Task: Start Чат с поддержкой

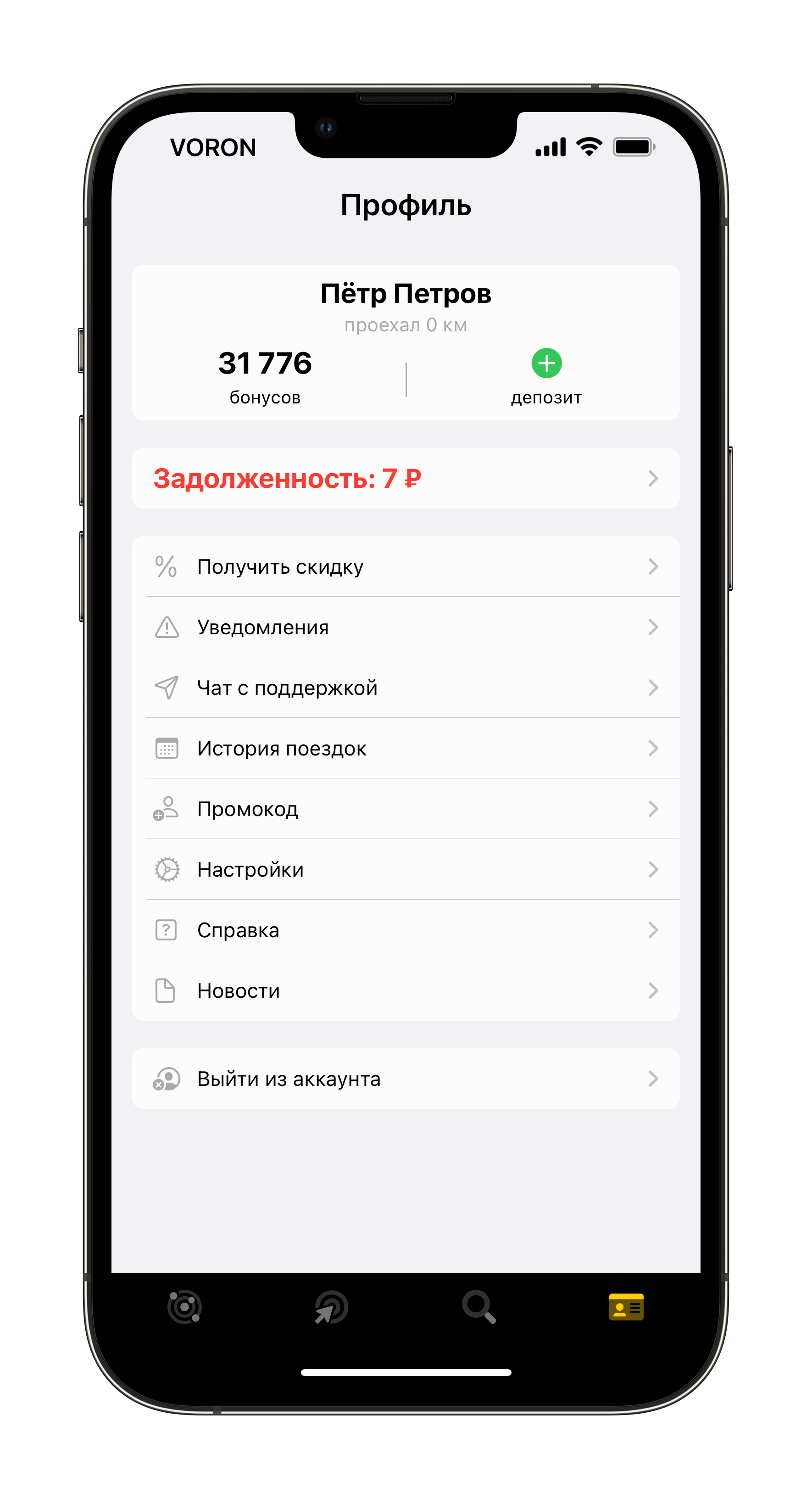Action: coord(406,687)
